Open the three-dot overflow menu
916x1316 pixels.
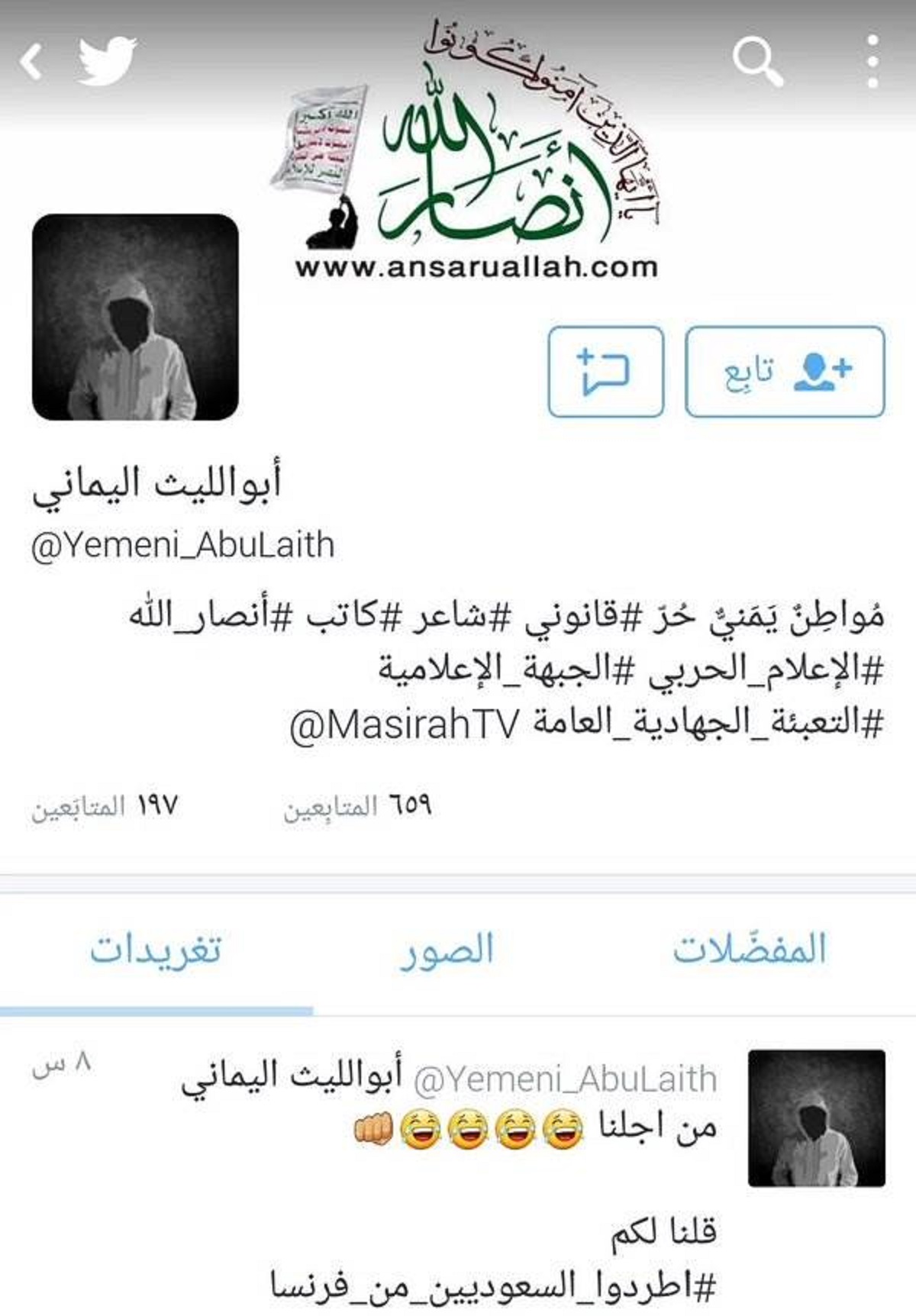pos(874,61)
